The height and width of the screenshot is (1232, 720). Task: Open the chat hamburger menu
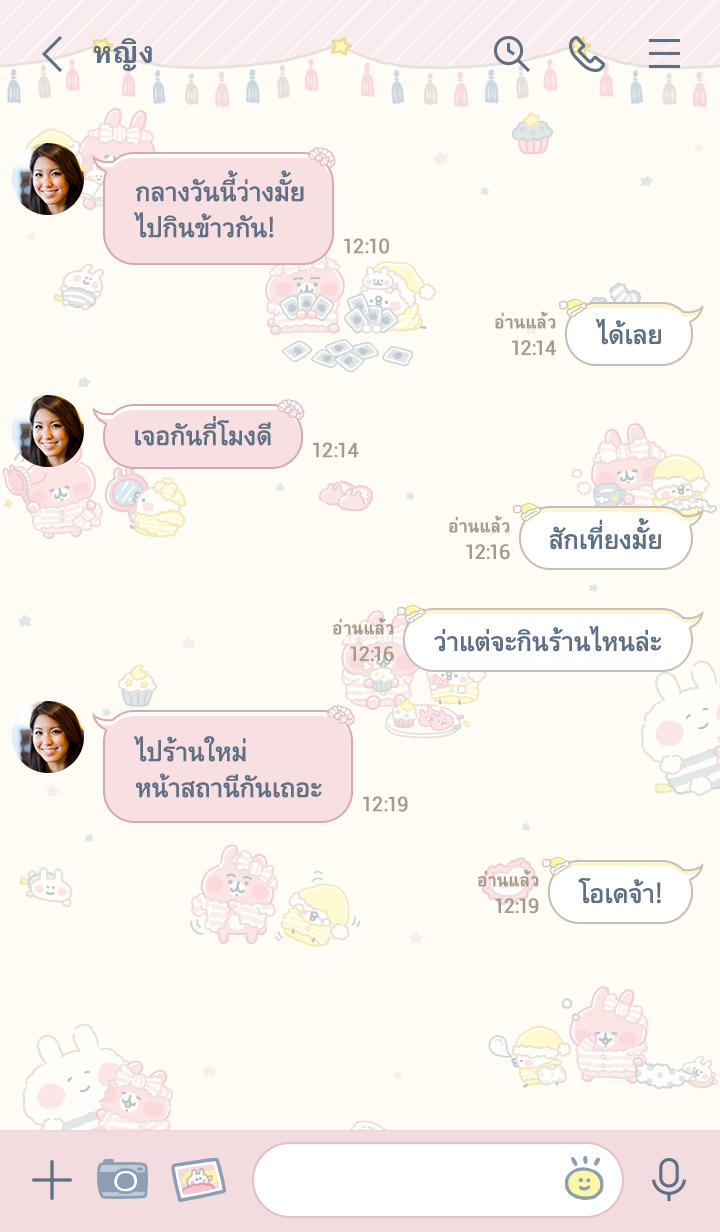click(x=664, y=54)
